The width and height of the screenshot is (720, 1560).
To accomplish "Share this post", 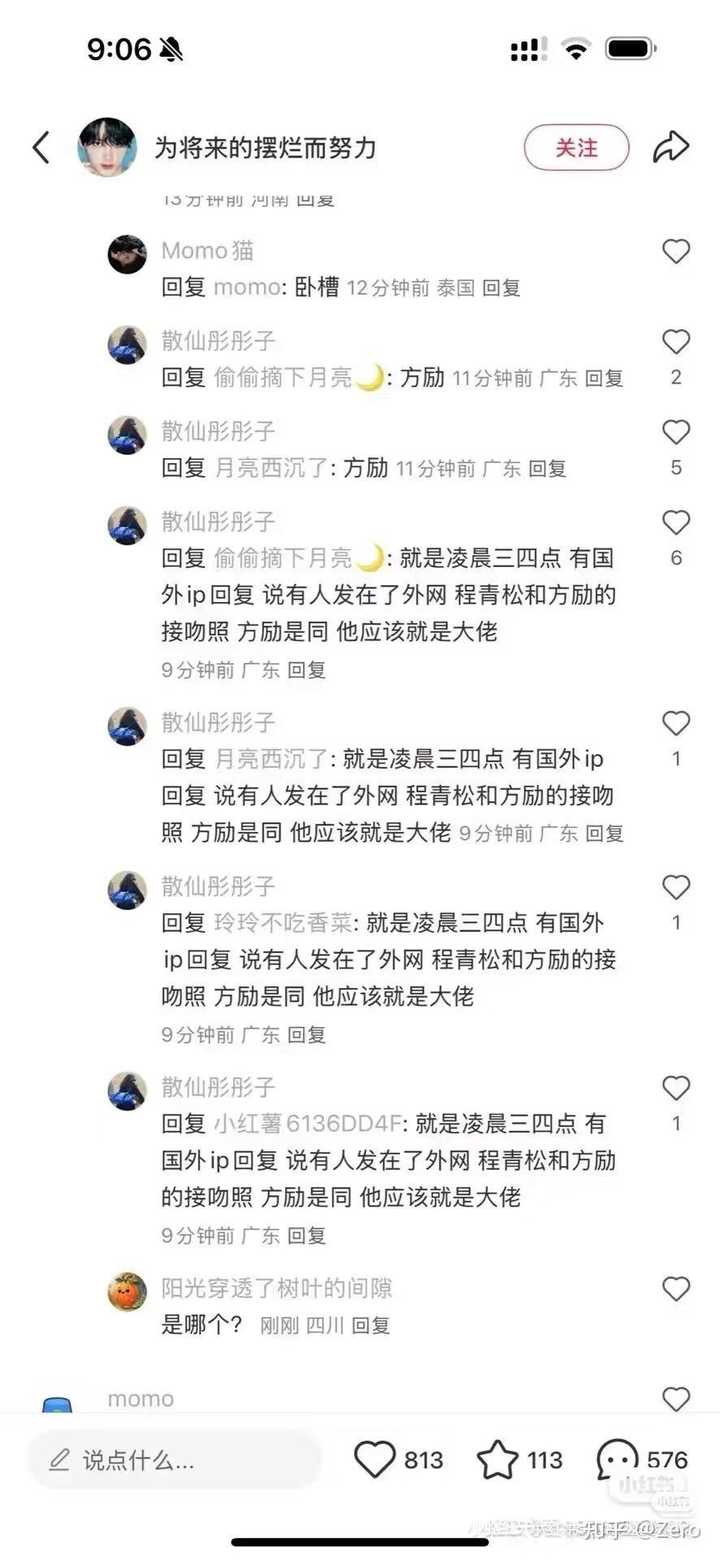I will (x=671, y=148).
